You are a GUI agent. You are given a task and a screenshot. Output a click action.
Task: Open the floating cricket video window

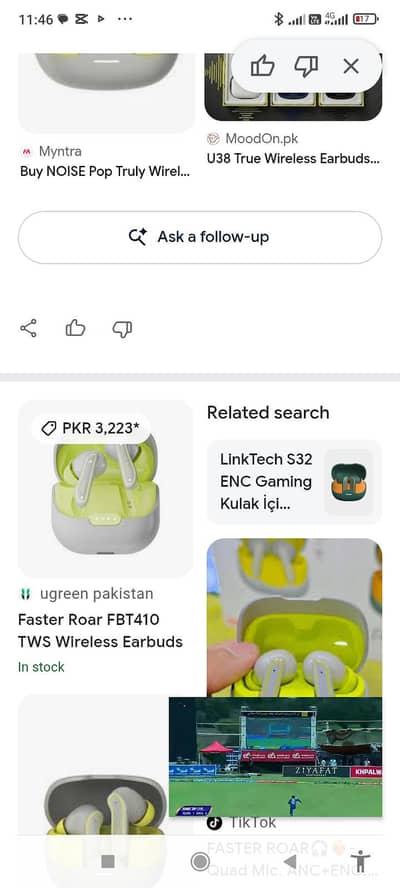(275, 757)
